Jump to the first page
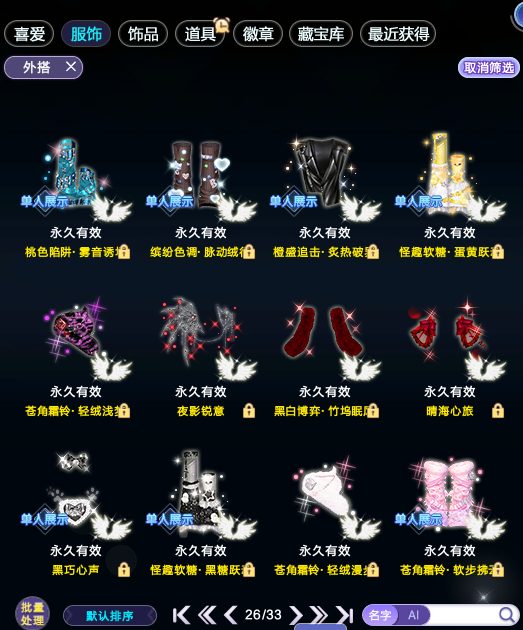 [181, 615]
